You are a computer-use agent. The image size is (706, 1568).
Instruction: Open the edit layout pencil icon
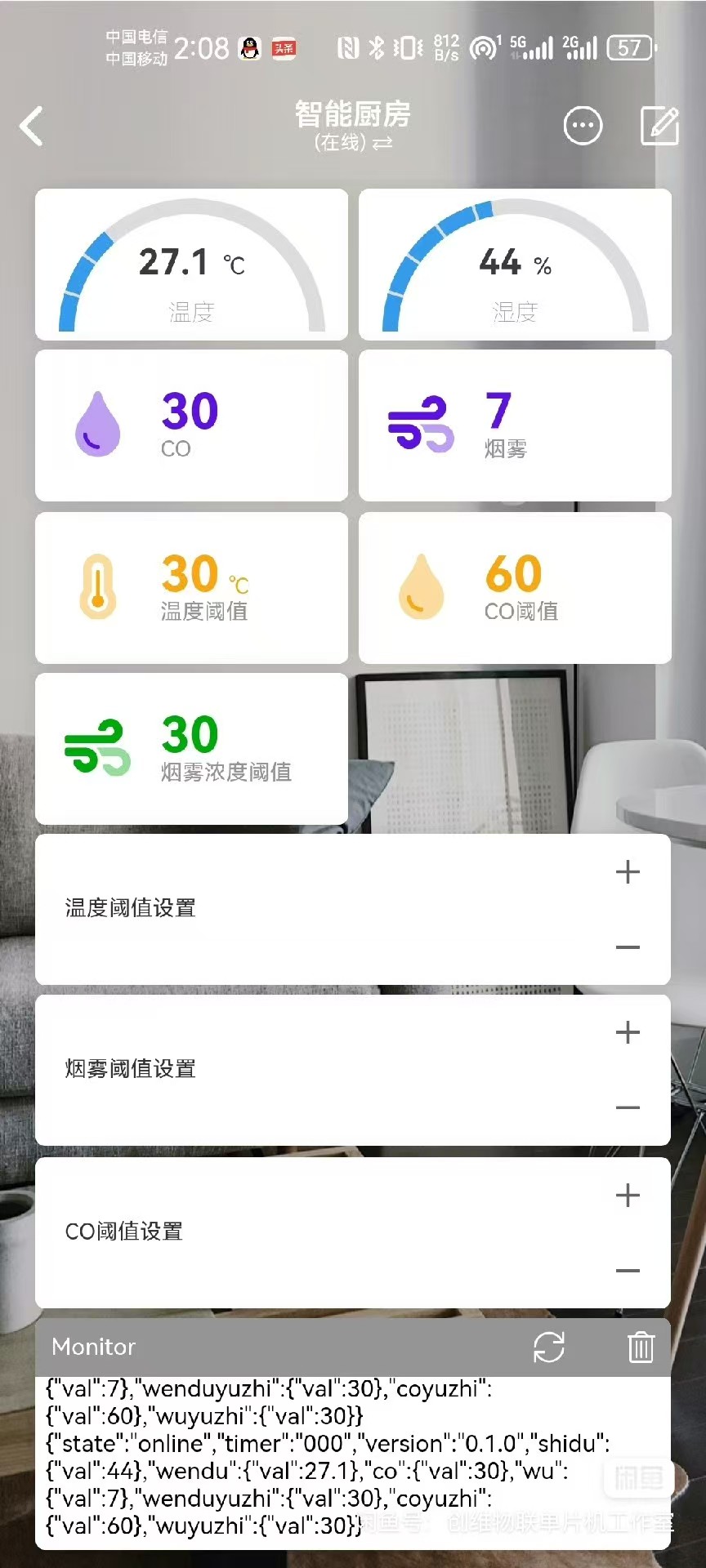click(659, 126)
